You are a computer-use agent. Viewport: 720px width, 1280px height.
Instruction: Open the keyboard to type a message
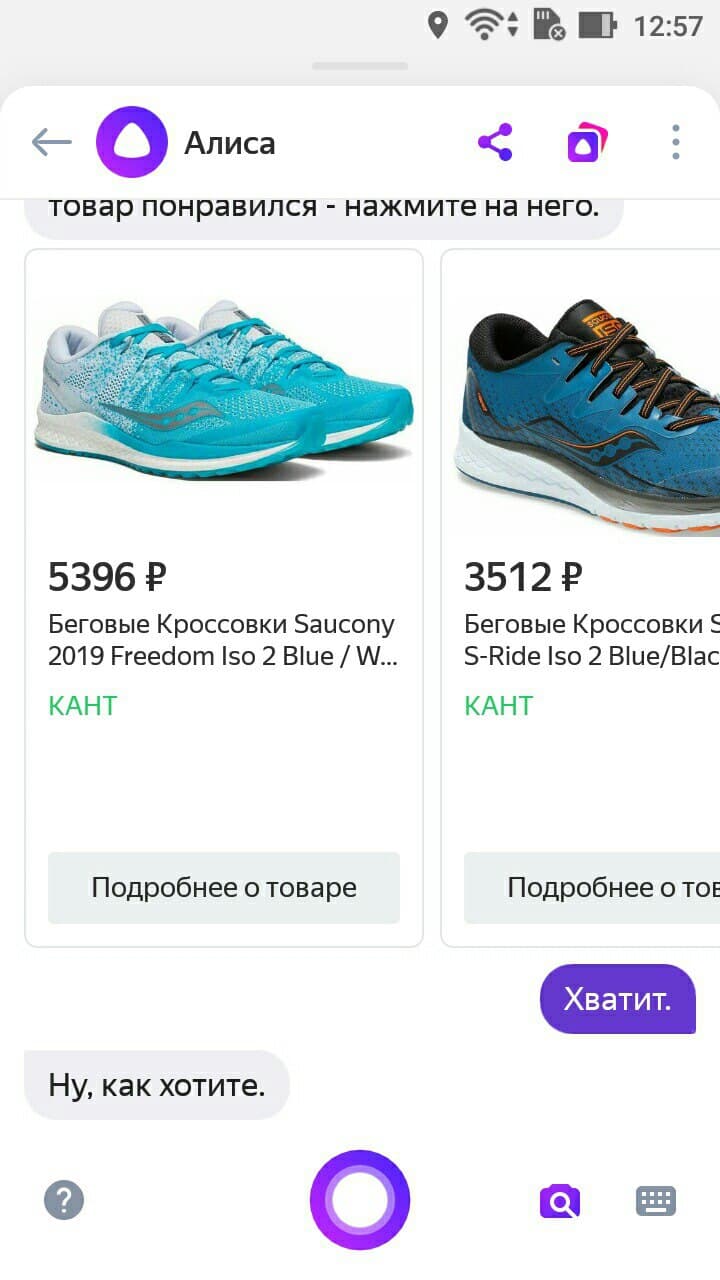pyautogui.click(x=656, y=1200)
